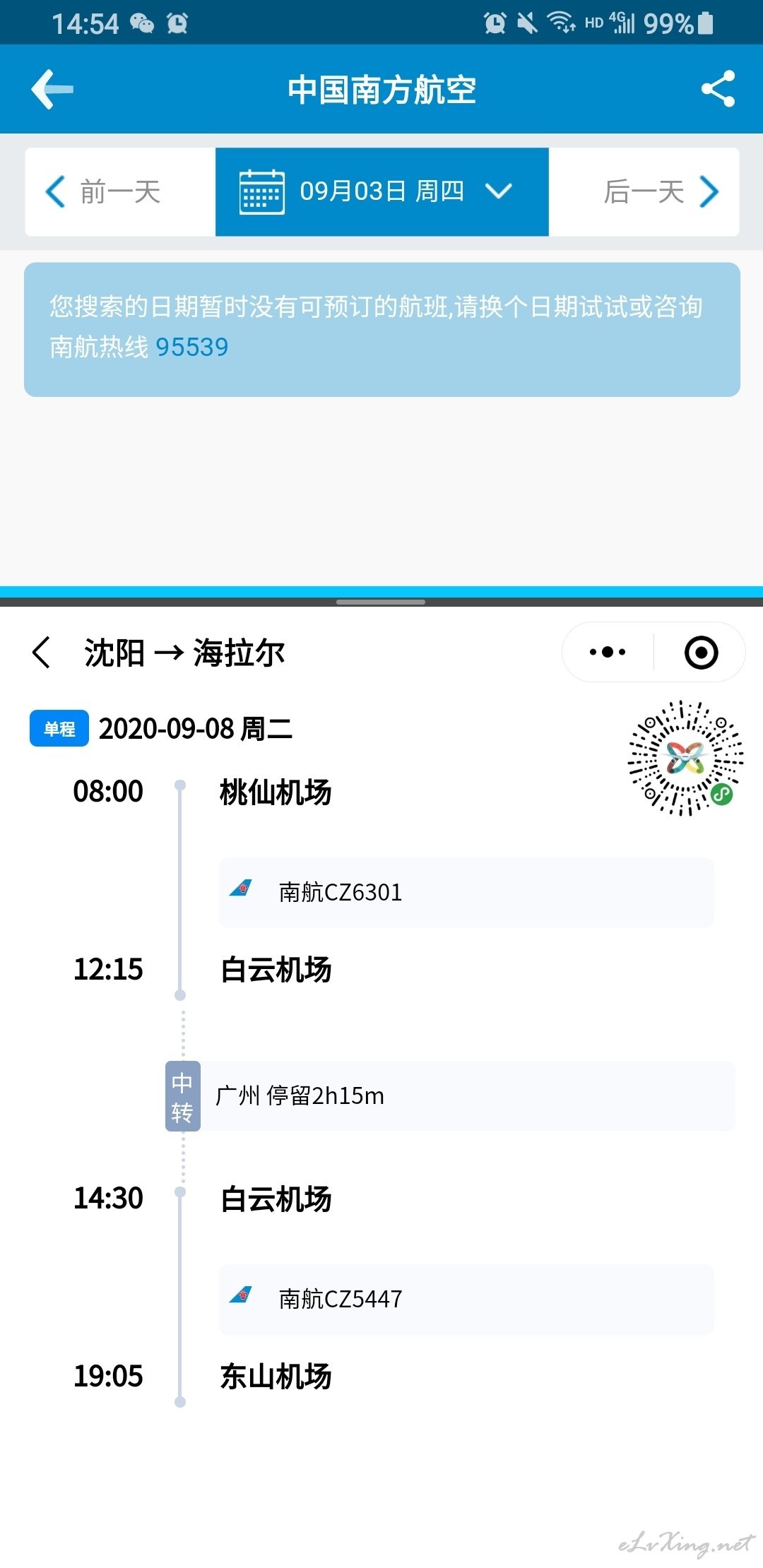763x1568 pixels.
Task: Close the mini program with circle button
Action: tap(701, 652)
